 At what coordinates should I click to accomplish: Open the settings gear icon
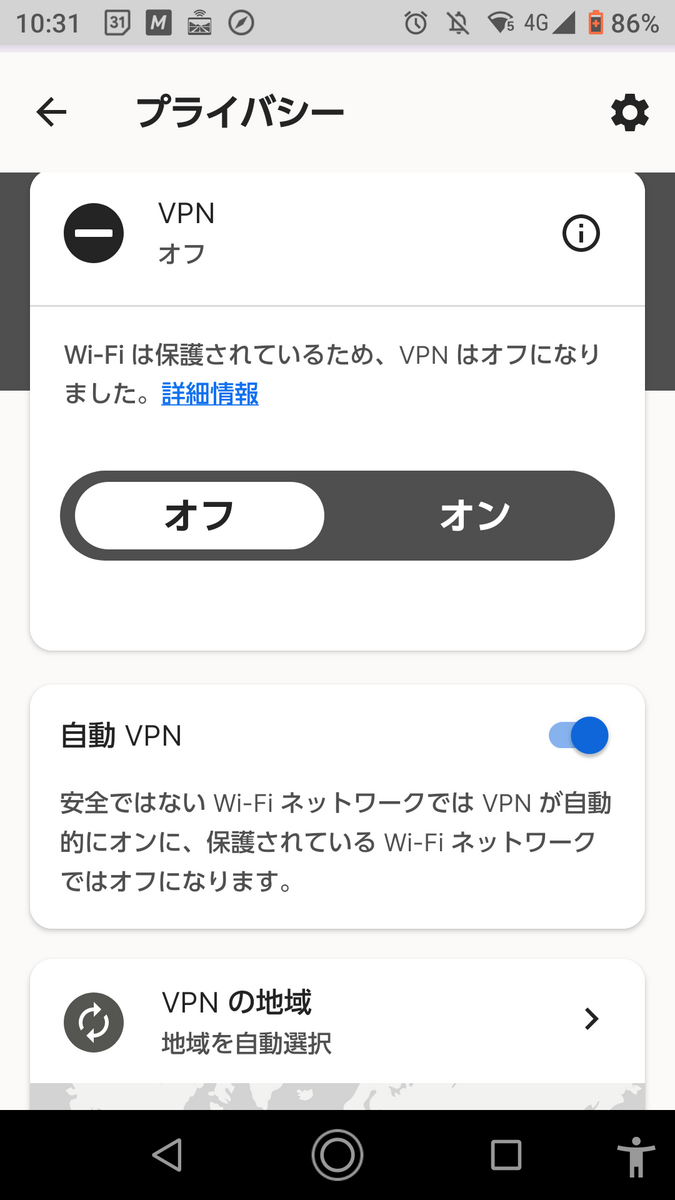tap(629, 113)
